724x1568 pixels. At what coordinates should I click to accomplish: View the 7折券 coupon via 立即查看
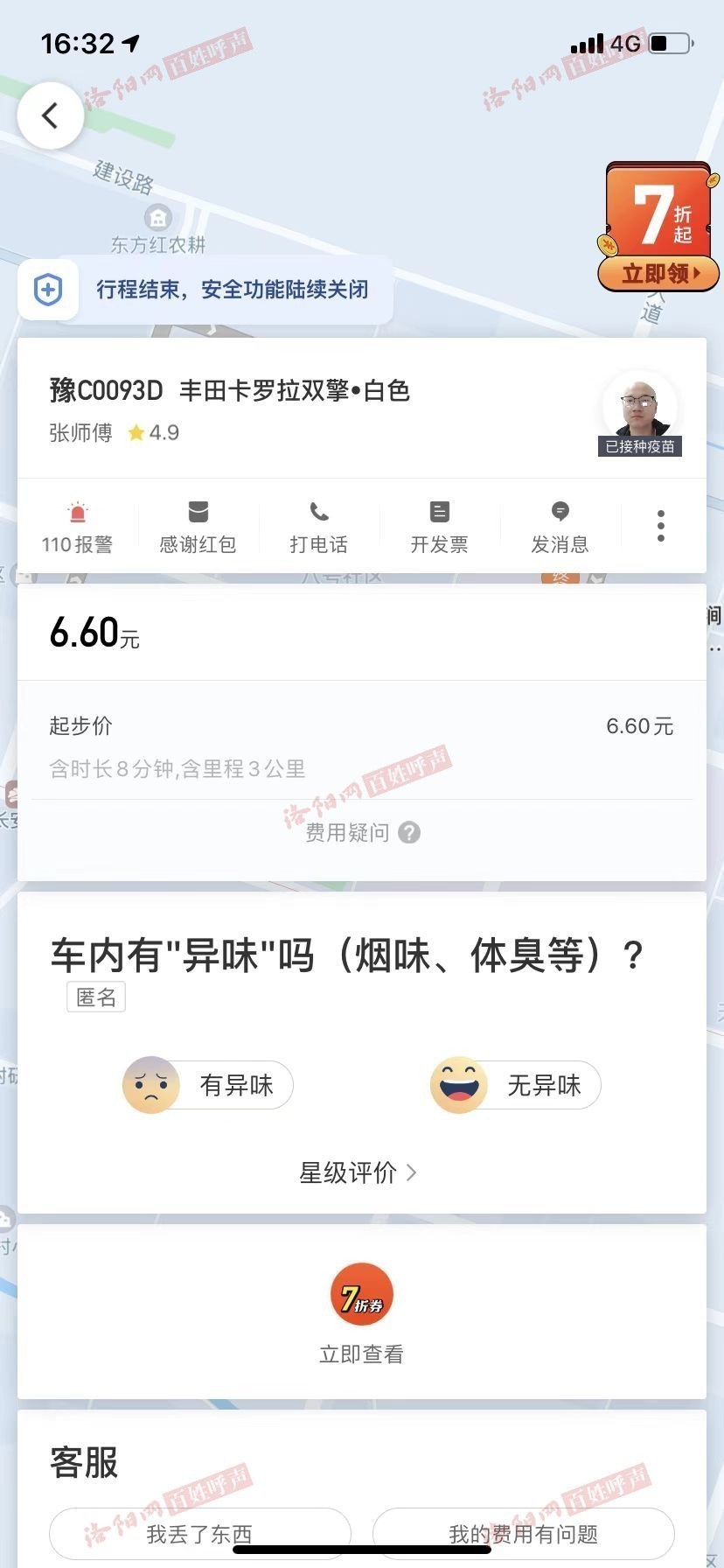361,1312
